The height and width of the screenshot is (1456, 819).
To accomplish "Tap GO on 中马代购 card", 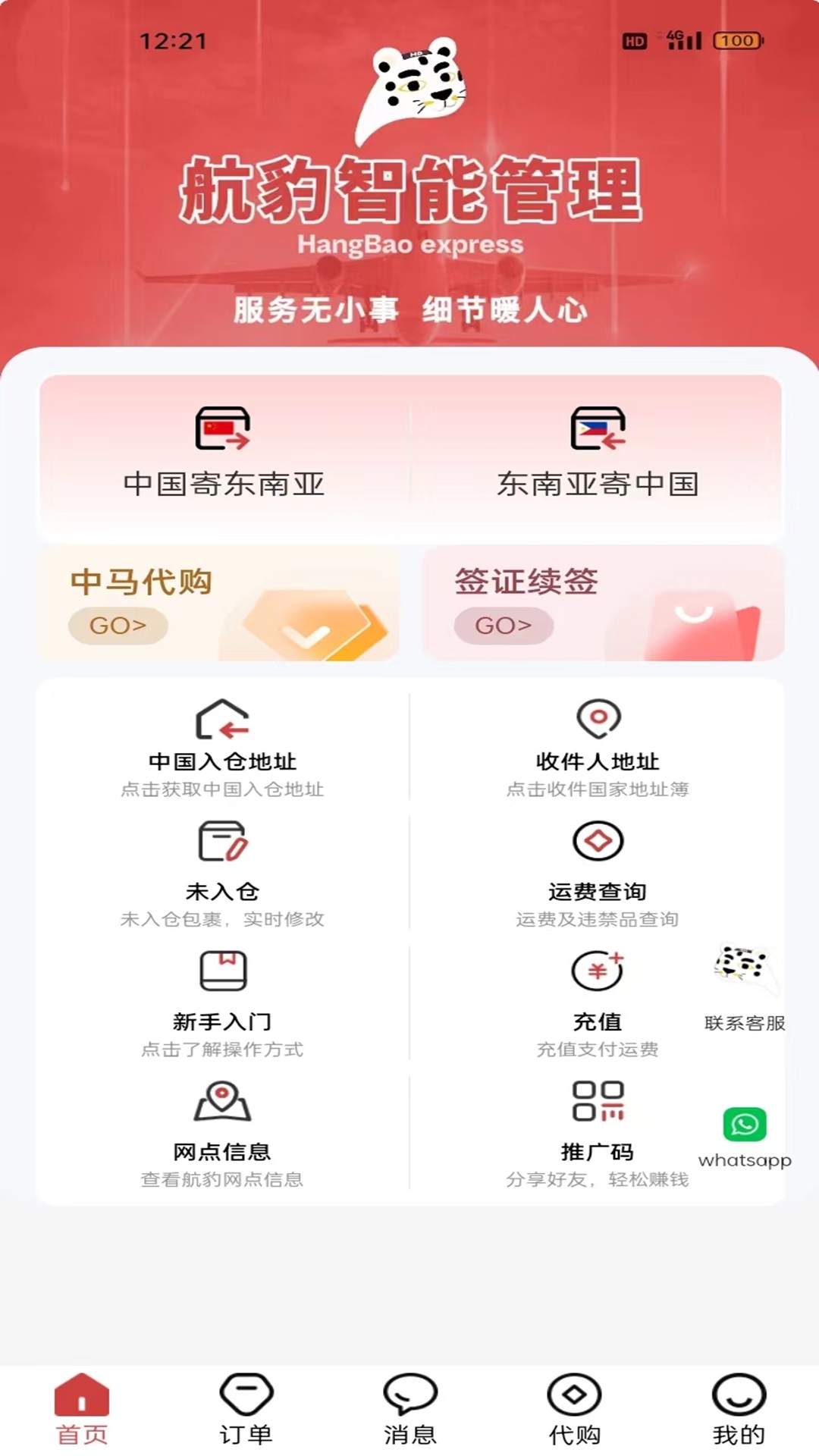I will click(x=118, y=626).
